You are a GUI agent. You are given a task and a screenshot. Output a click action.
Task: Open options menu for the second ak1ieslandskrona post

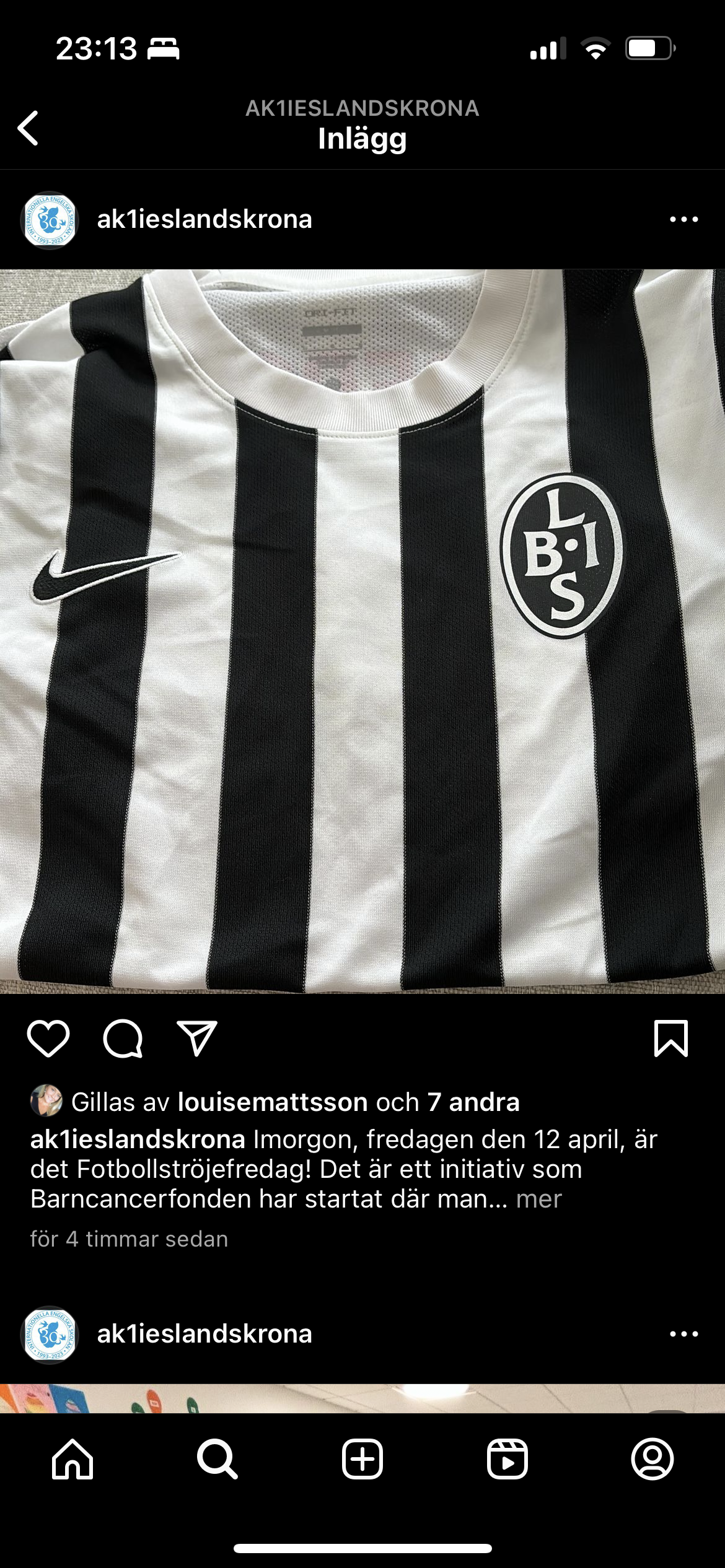click(x=683, y=1334)
